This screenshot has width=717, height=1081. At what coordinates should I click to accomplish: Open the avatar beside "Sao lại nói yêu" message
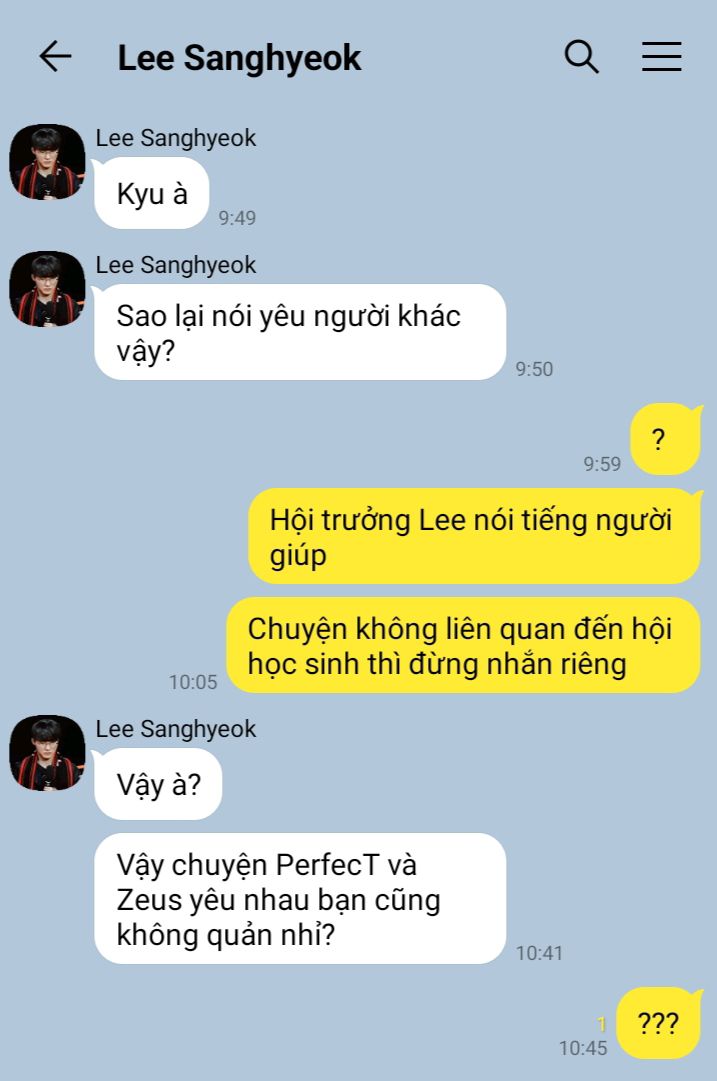47,289
